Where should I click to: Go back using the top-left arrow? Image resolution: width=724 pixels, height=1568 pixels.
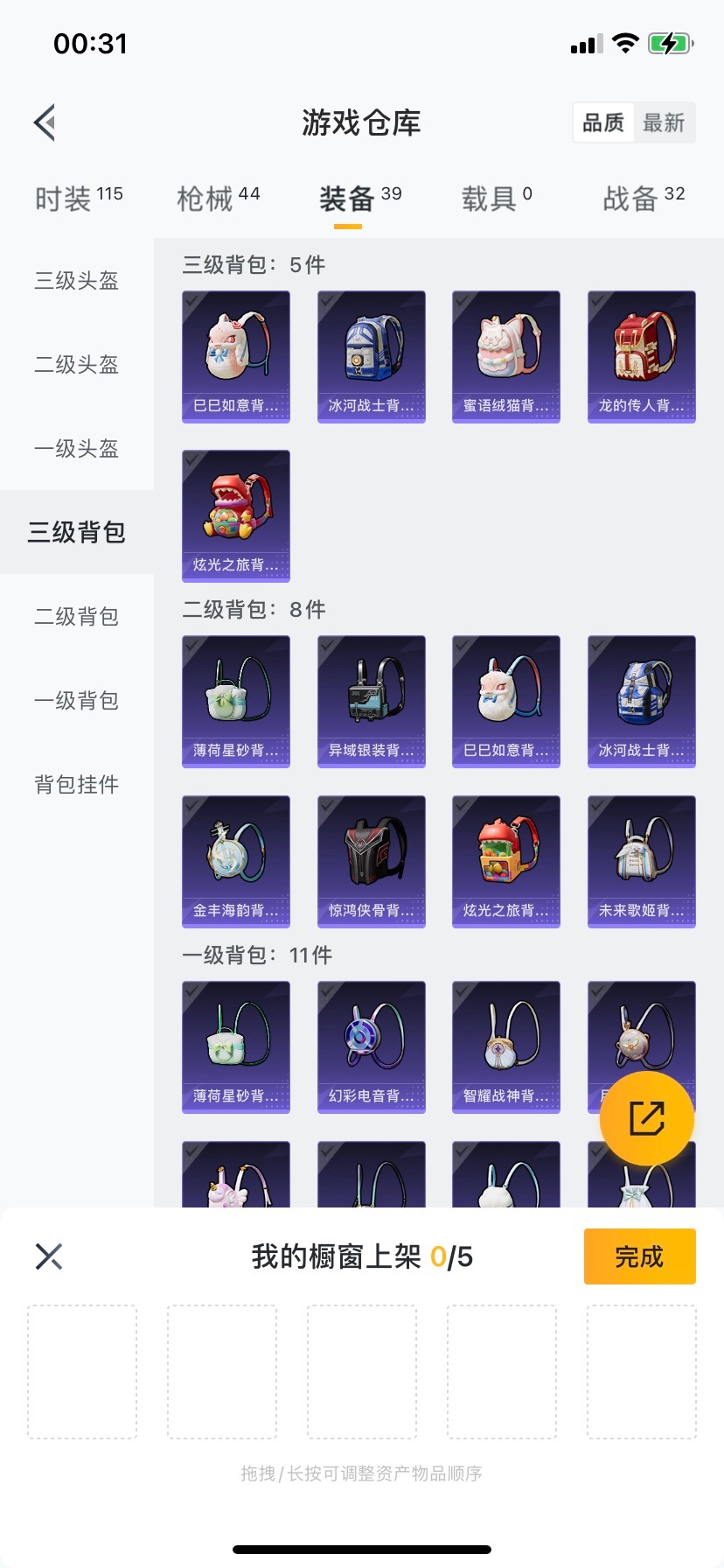click(45, 122)
